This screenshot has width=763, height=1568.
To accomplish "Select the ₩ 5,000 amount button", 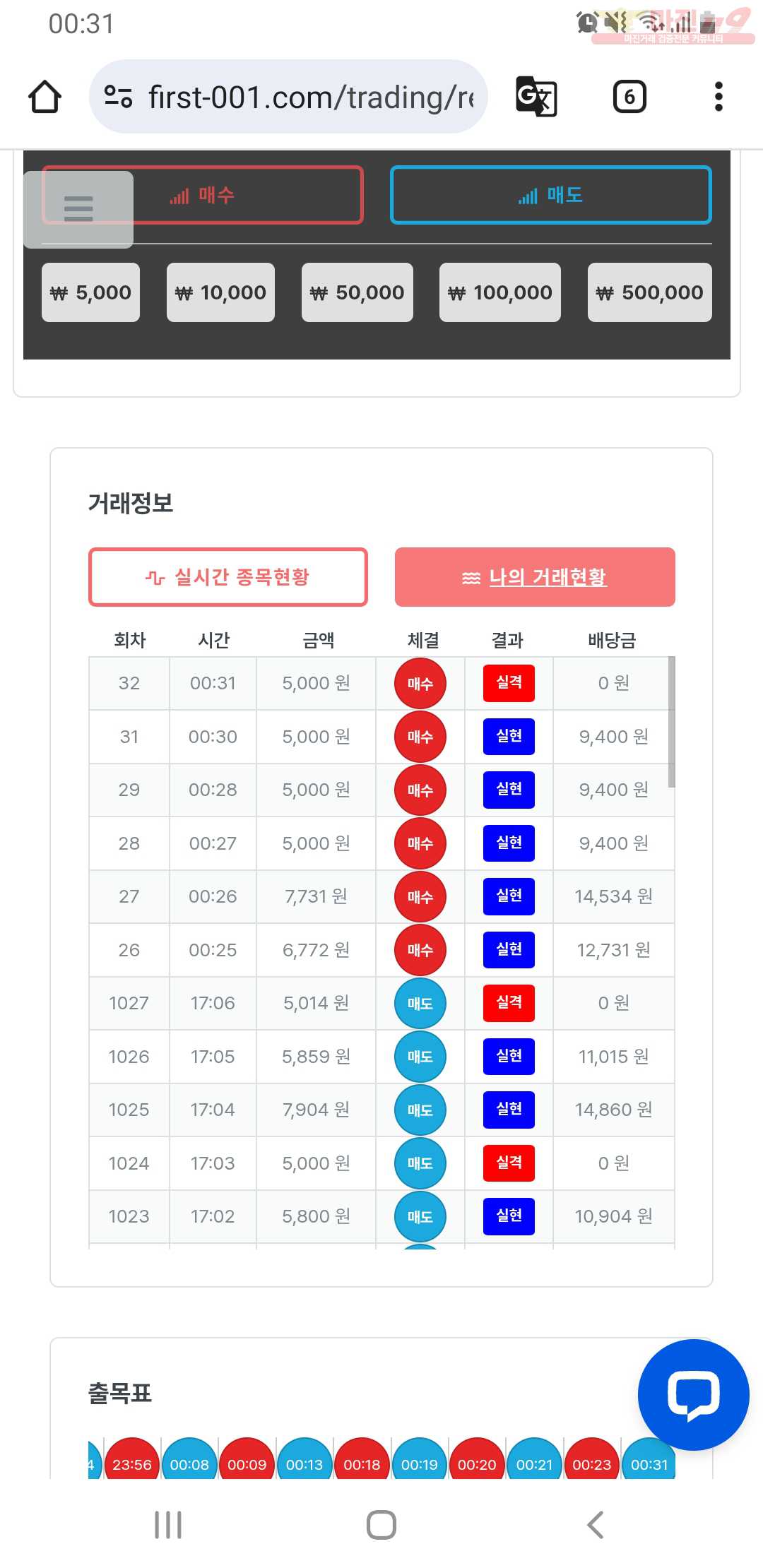I will click(90, 292).
